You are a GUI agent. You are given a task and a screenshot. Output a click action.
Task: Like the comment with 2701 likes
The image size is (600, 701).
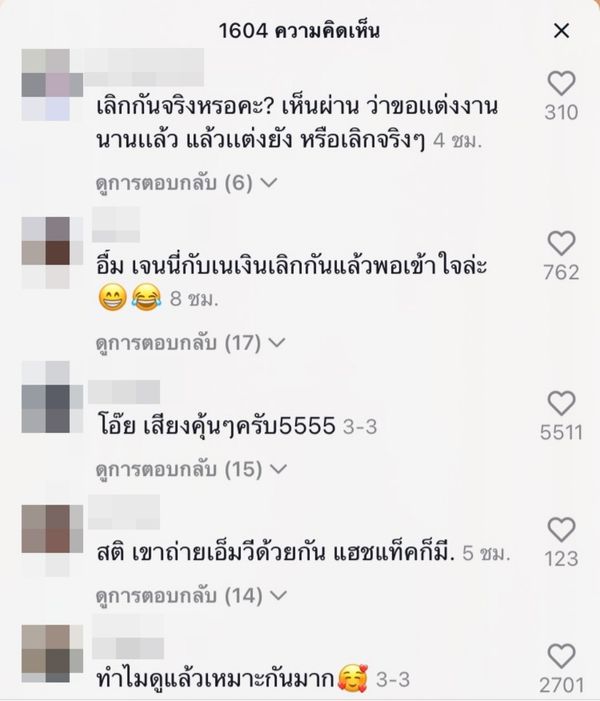click(x=562, y=656)
